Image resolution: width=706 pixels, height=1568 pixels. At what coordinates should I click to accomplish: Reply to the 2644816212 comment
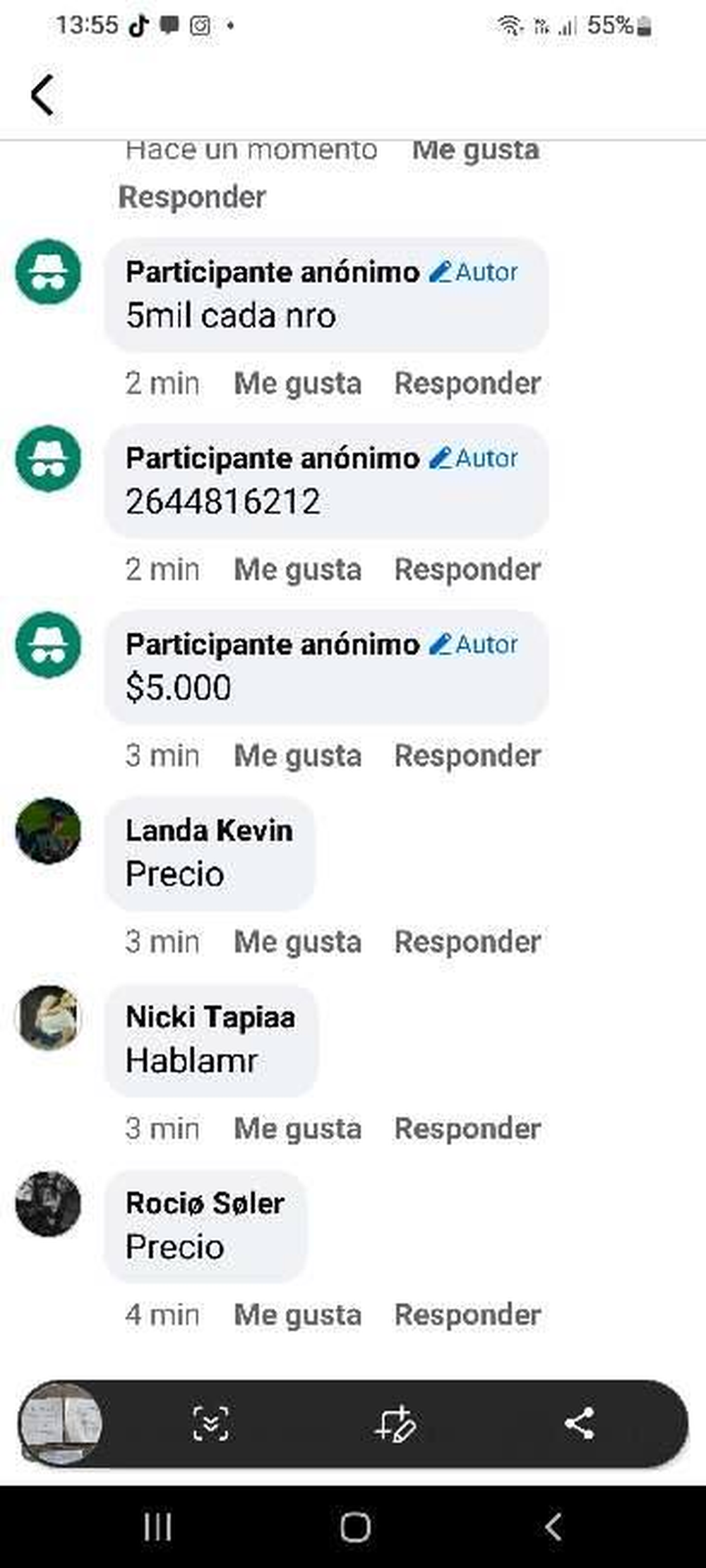[x=468, y=569]
